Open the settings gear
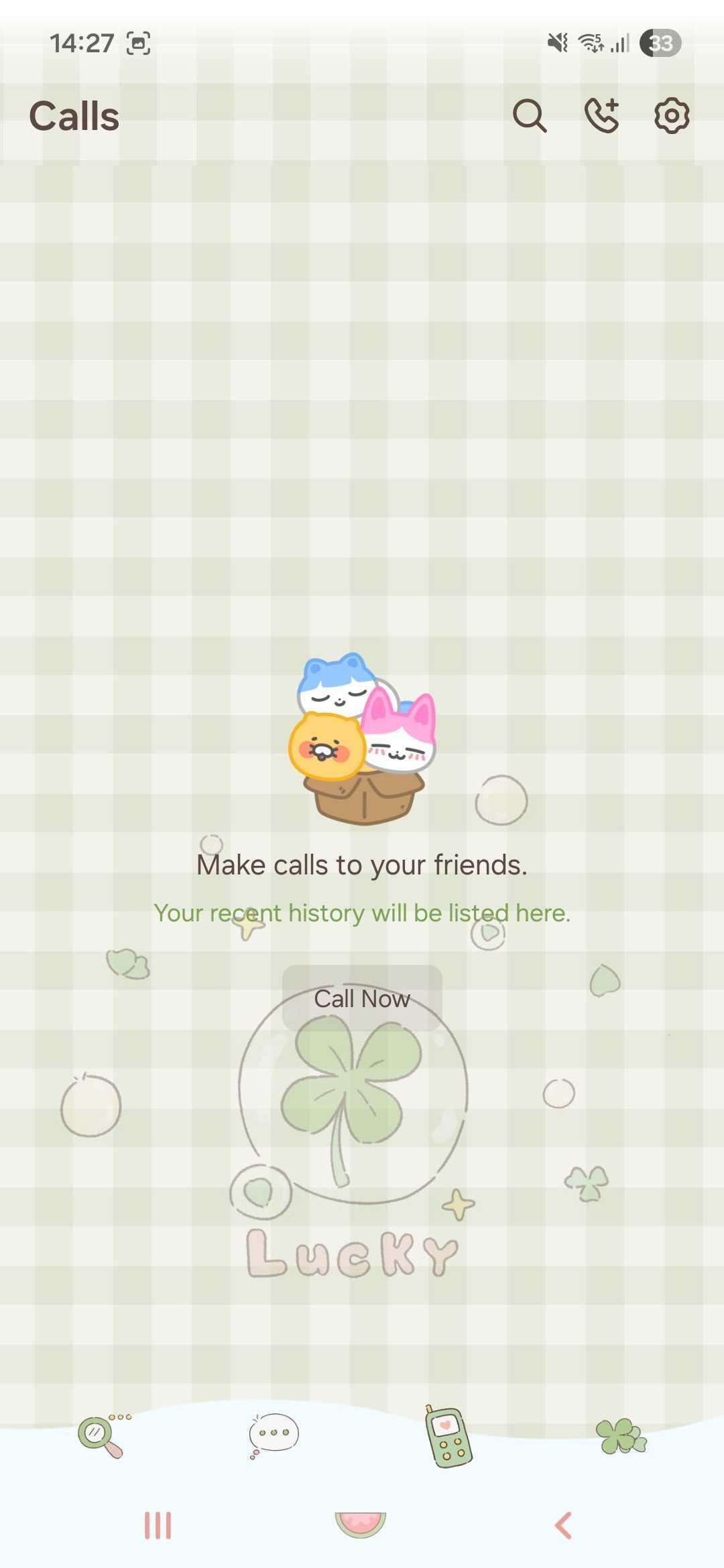 672,116
